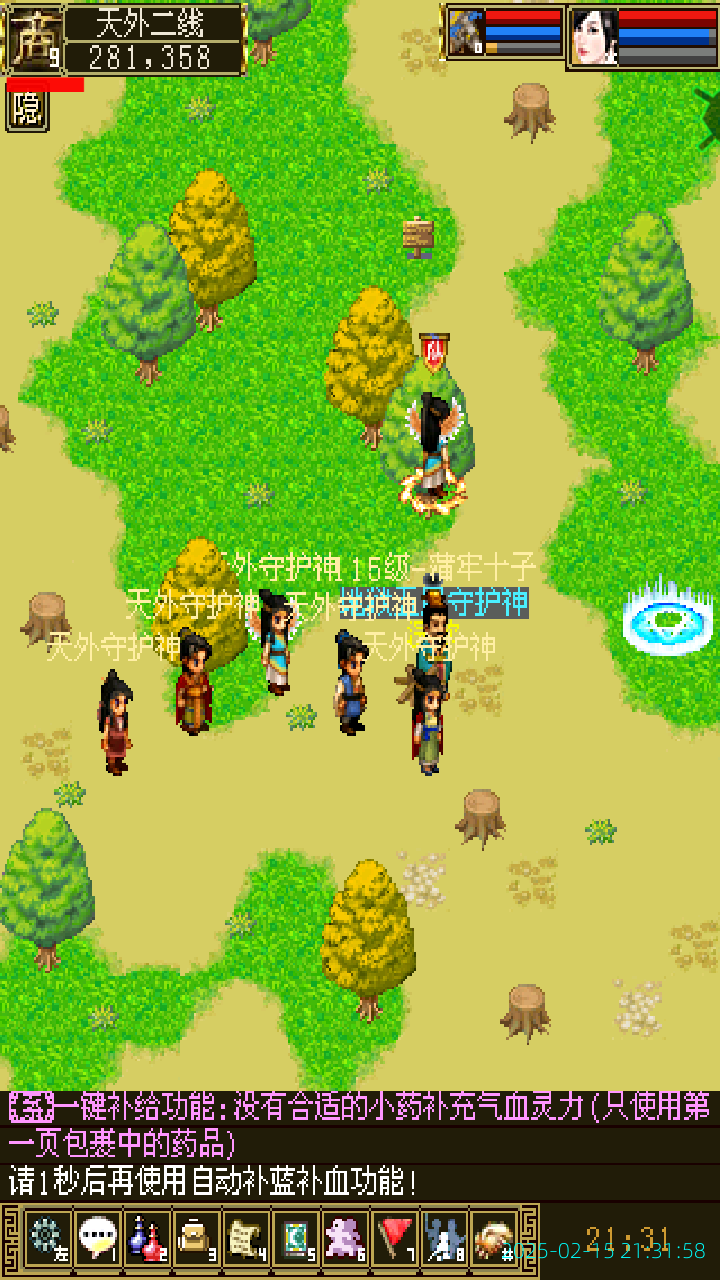Image resolution: width=720 pixels, height=1280 pixels.
Task: Open the backpack inventory
Action: point(196,1238)
